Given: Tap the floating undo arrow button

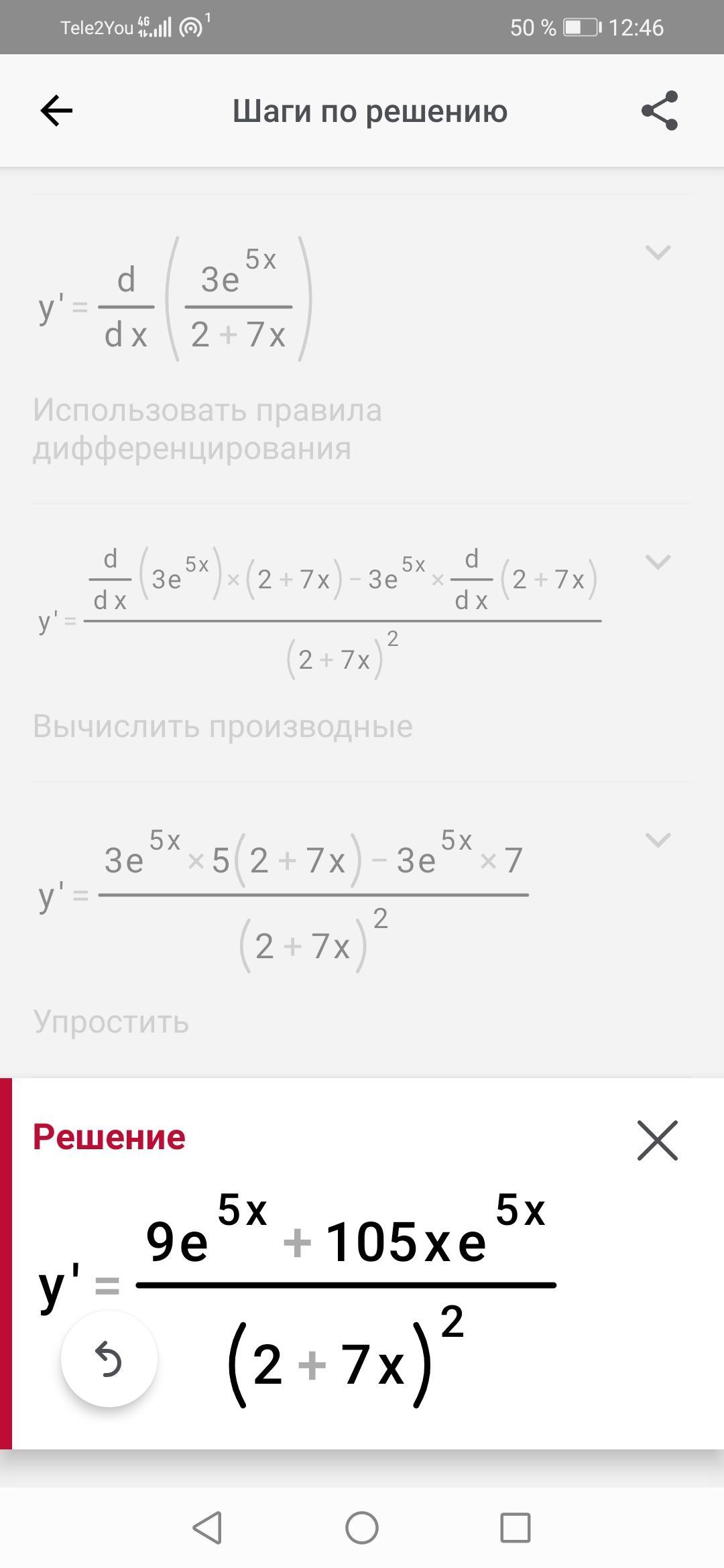Looking at the screenshot, I should point(109,1358).
